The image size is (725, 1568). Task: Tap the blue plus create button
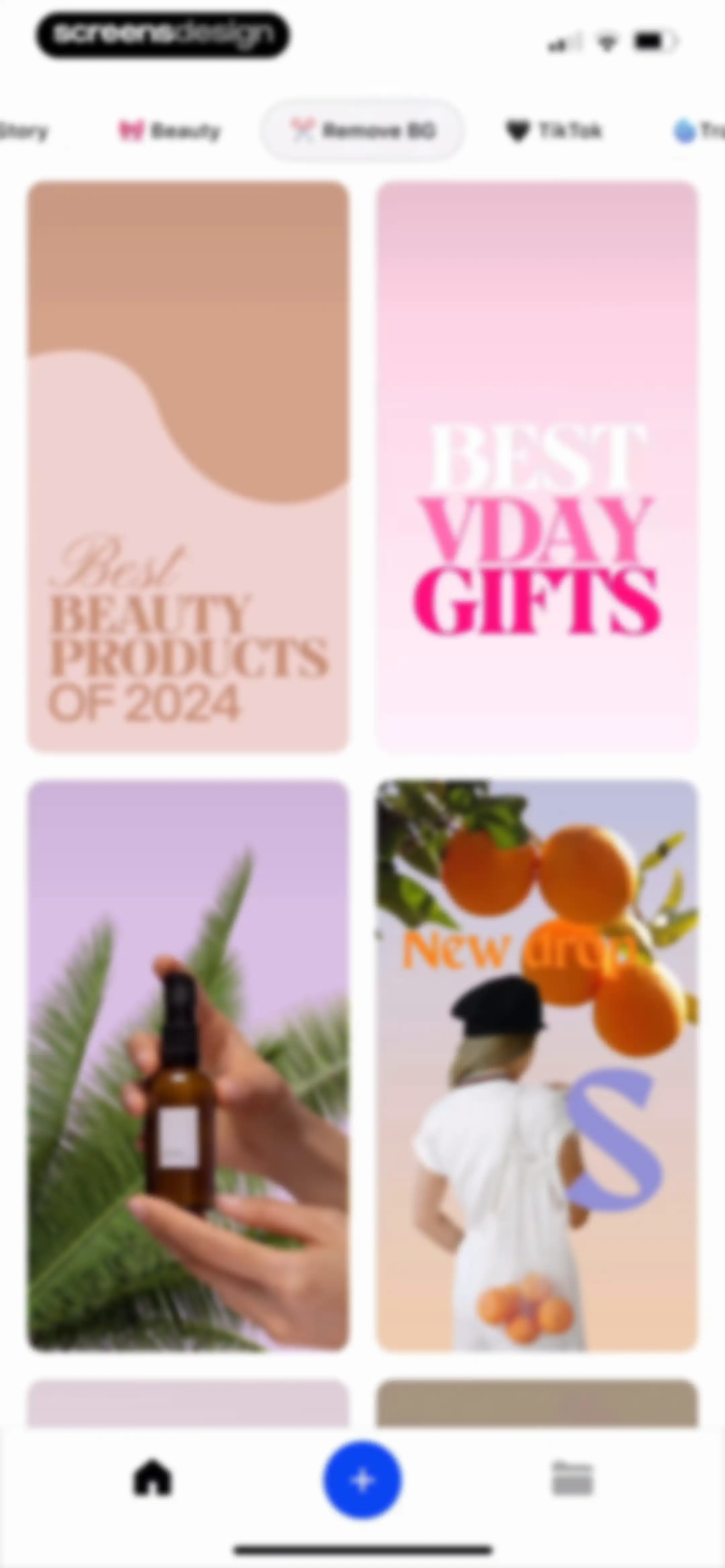tap(362, 1480)
